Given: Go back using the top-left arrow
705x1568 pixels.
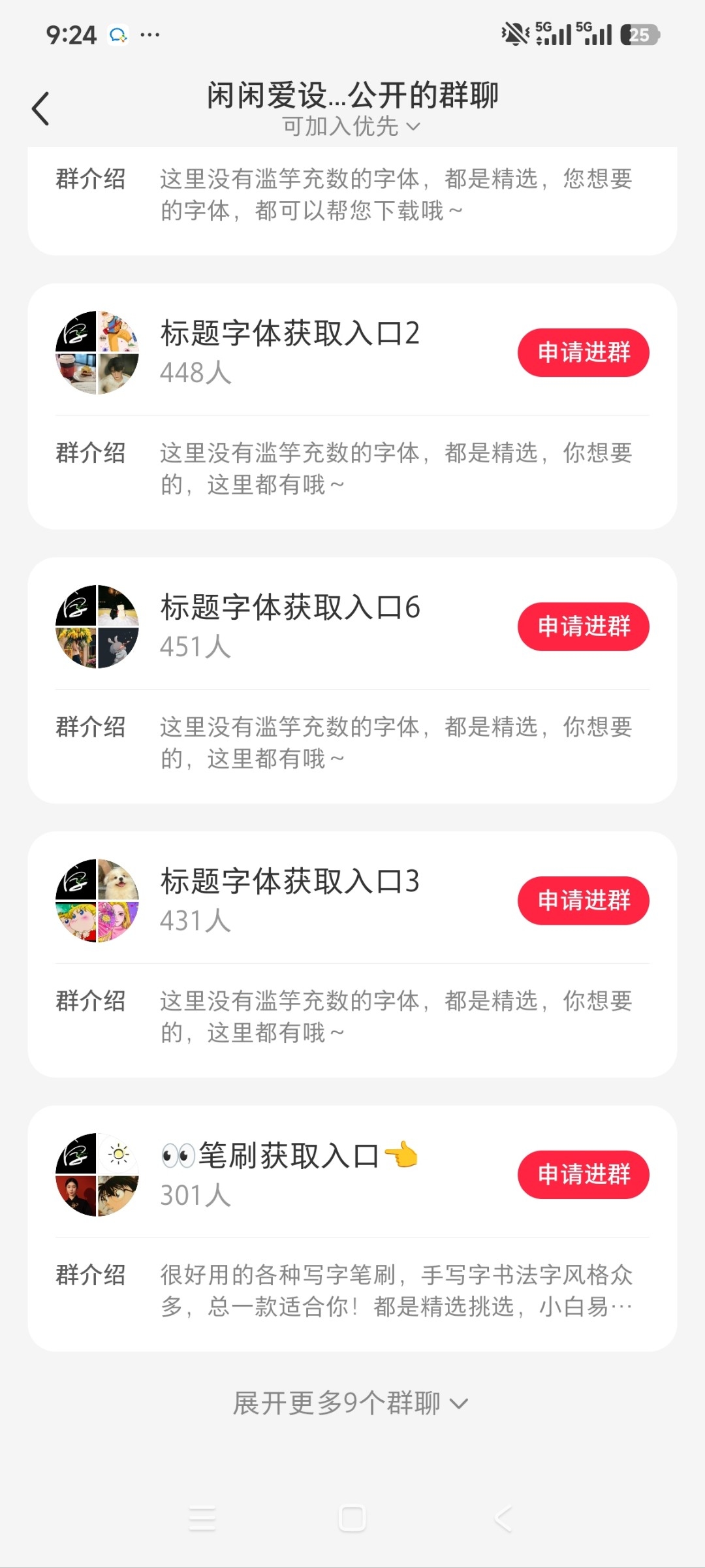Looking at the screenshot, I should click(40, 108).
